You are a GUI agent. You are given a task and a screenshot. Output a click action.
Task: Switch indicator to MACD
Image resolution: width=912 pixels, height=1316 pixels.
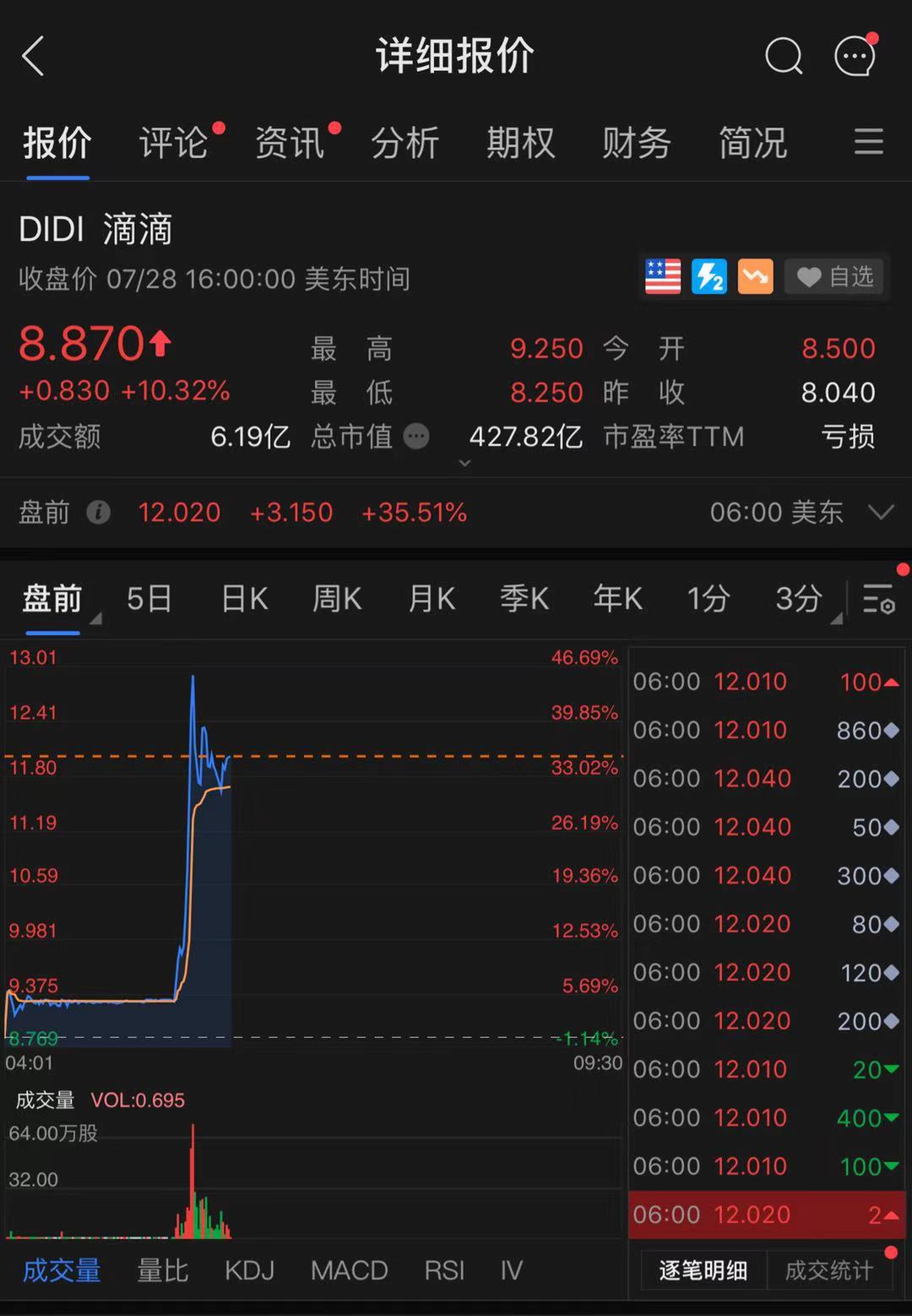point(348,1270)
